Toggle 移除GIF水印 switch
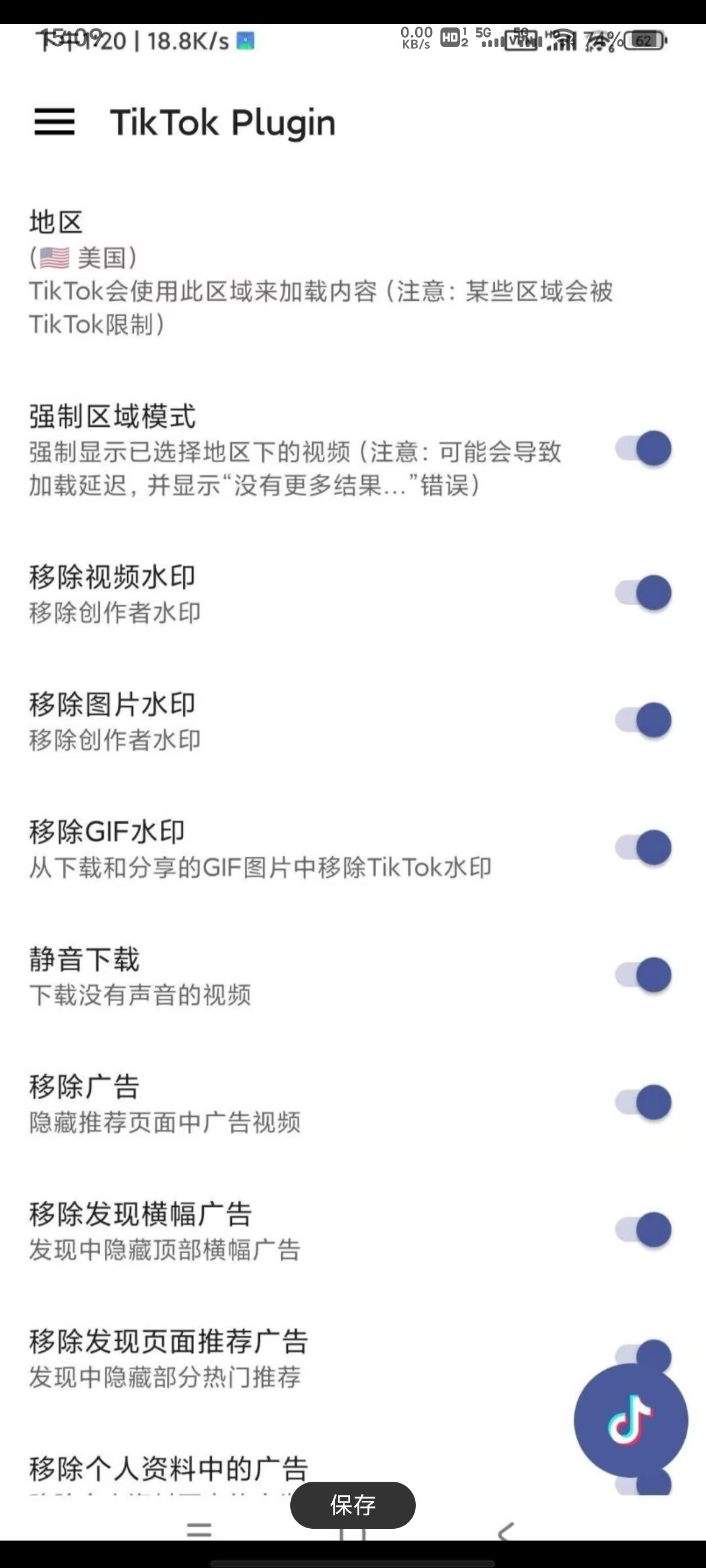The image size is (706, 1568). (643, 847)
